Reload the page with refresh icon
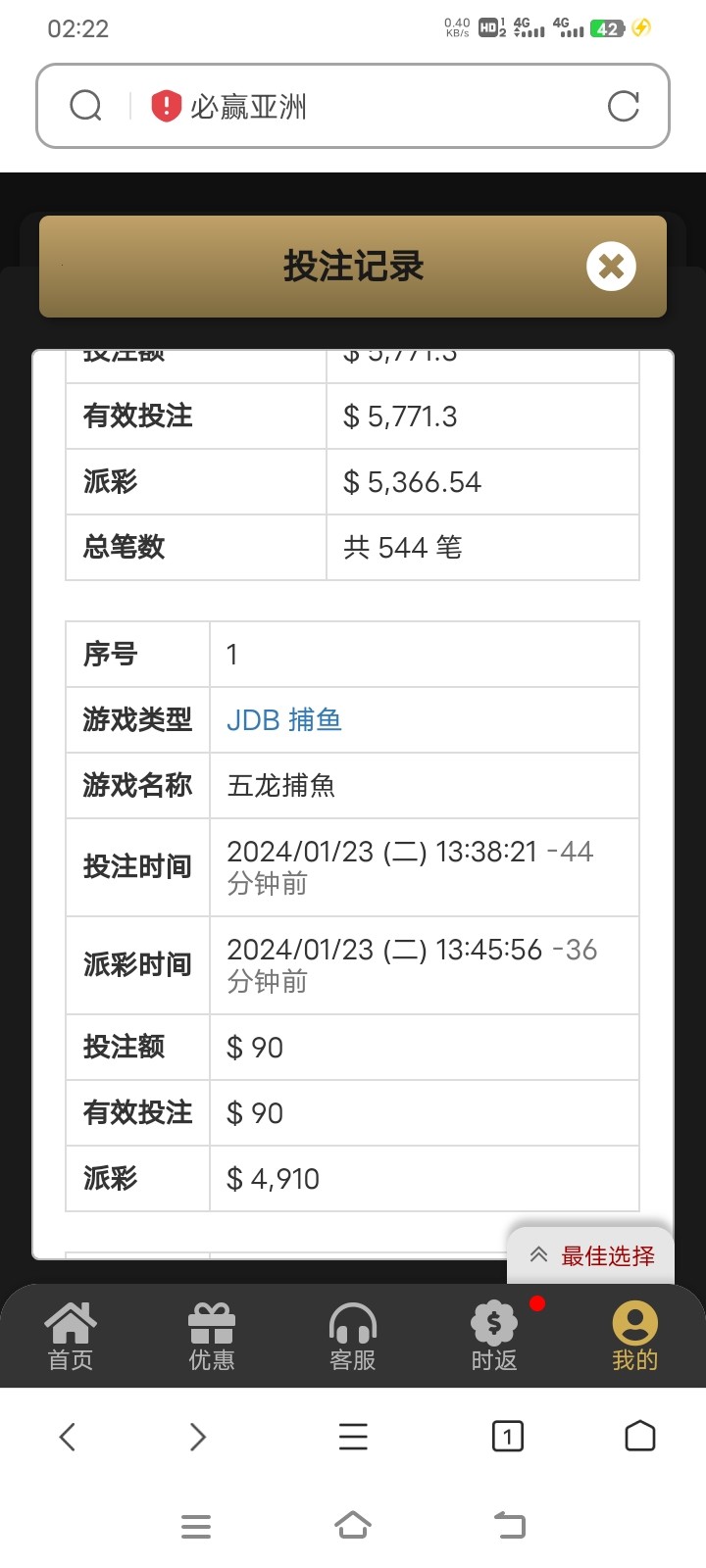This screenshot has height=1568, width=706. pos(623,106)
